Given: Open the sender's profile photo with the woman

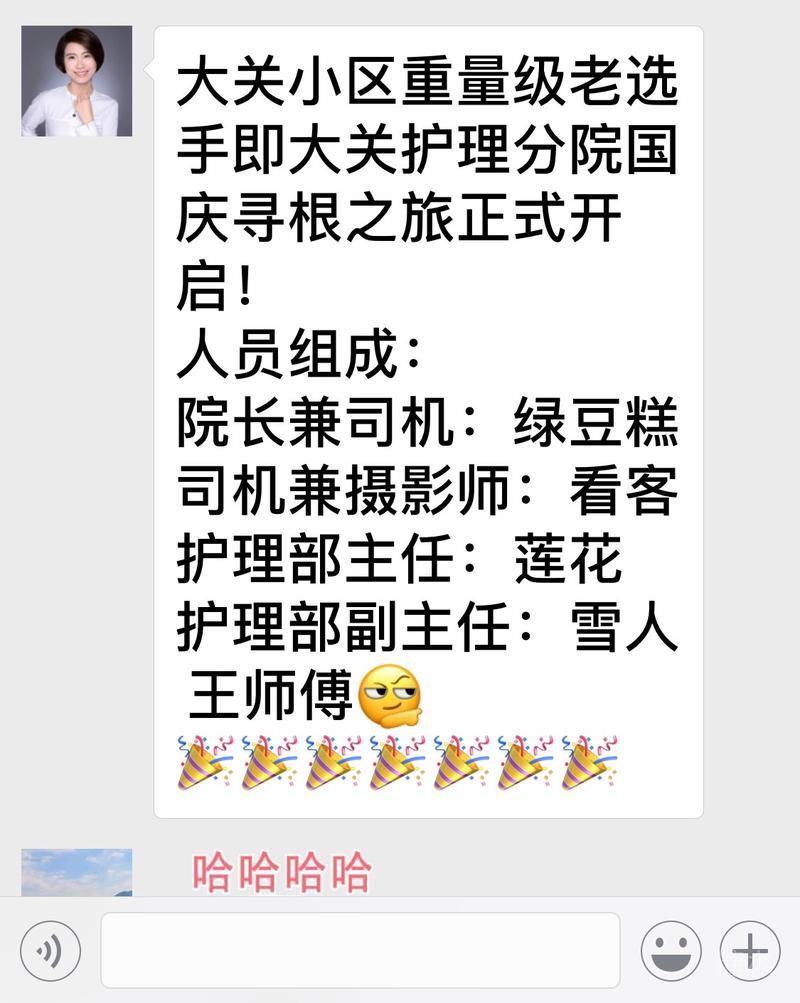Looking at the screenshot, I should point(77,81).
